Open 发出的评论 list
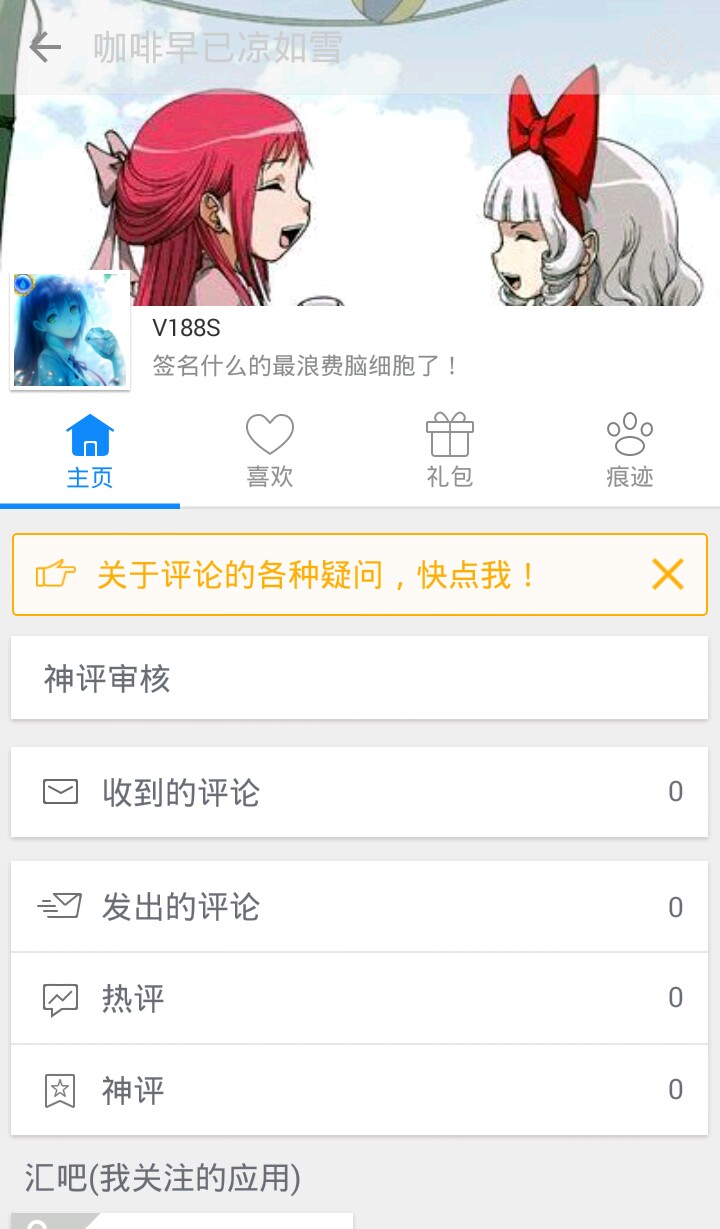This screenshot has width=720, height=1229. click(359, 907)
